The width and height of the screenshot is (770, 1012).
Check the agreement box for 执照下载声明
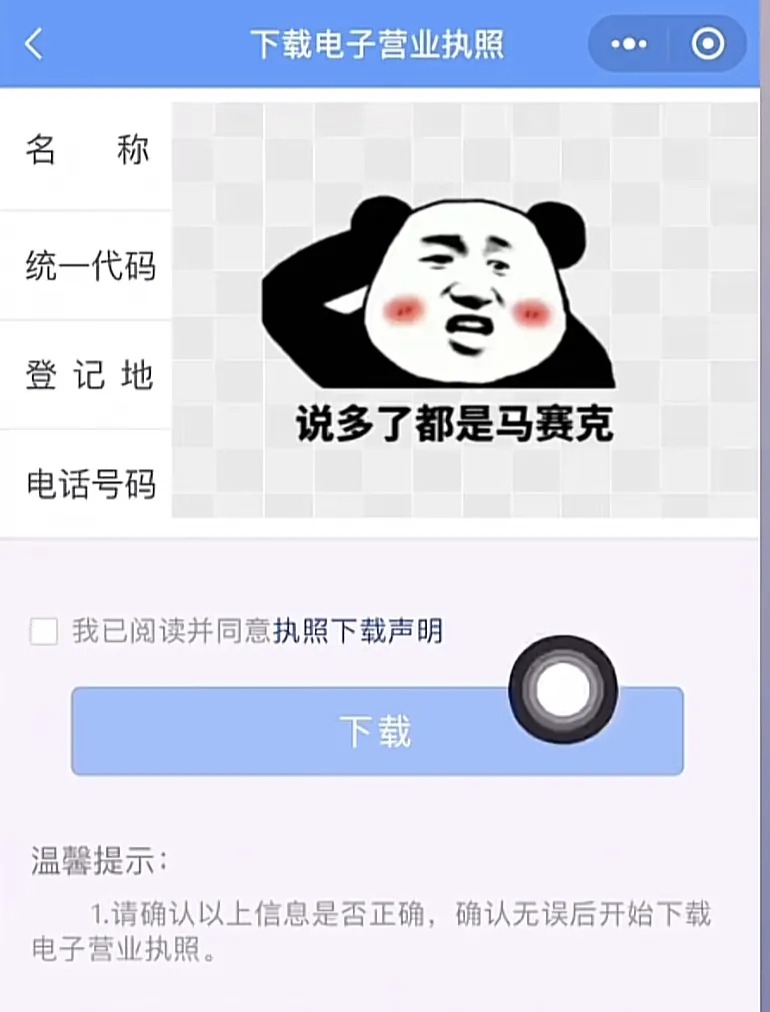[44, 631]
